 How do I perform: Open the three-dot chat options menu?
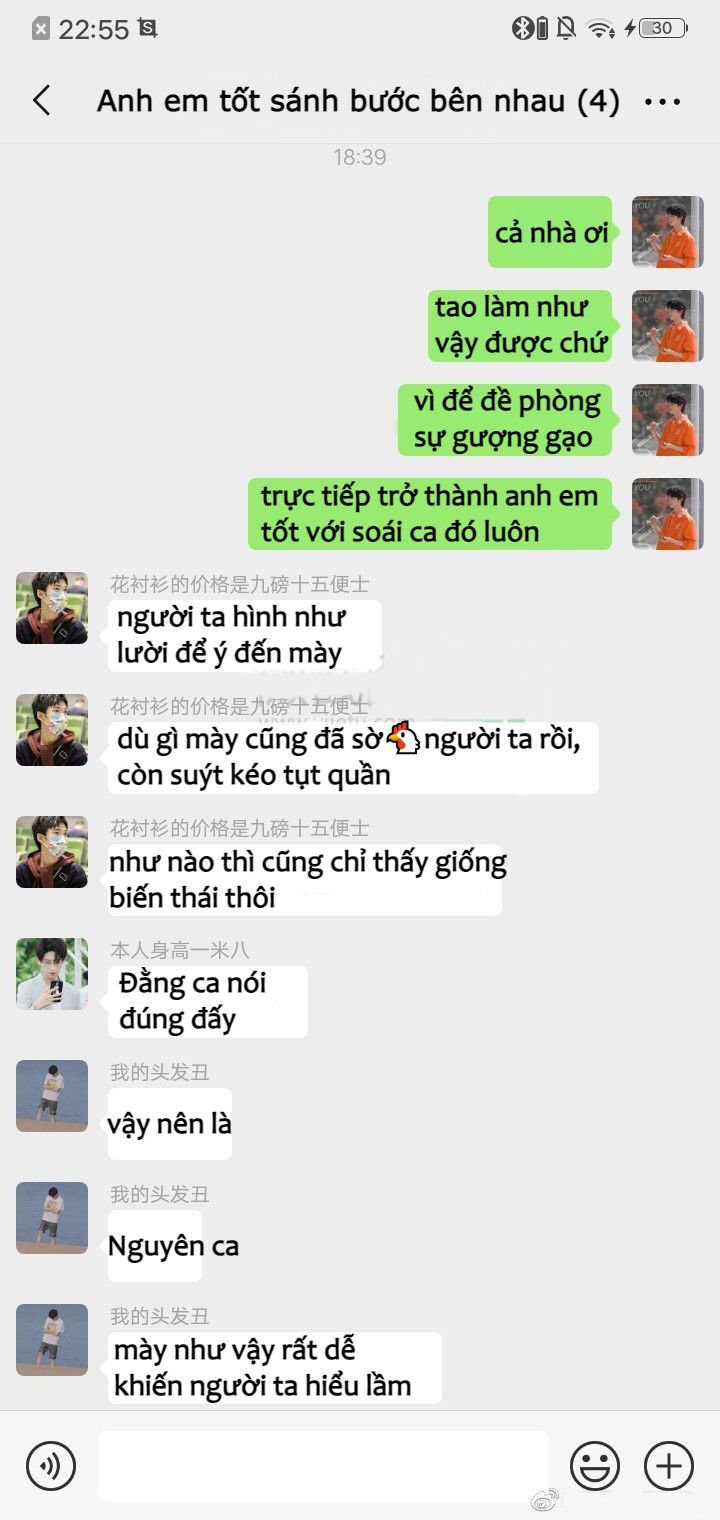click(663, 101)
